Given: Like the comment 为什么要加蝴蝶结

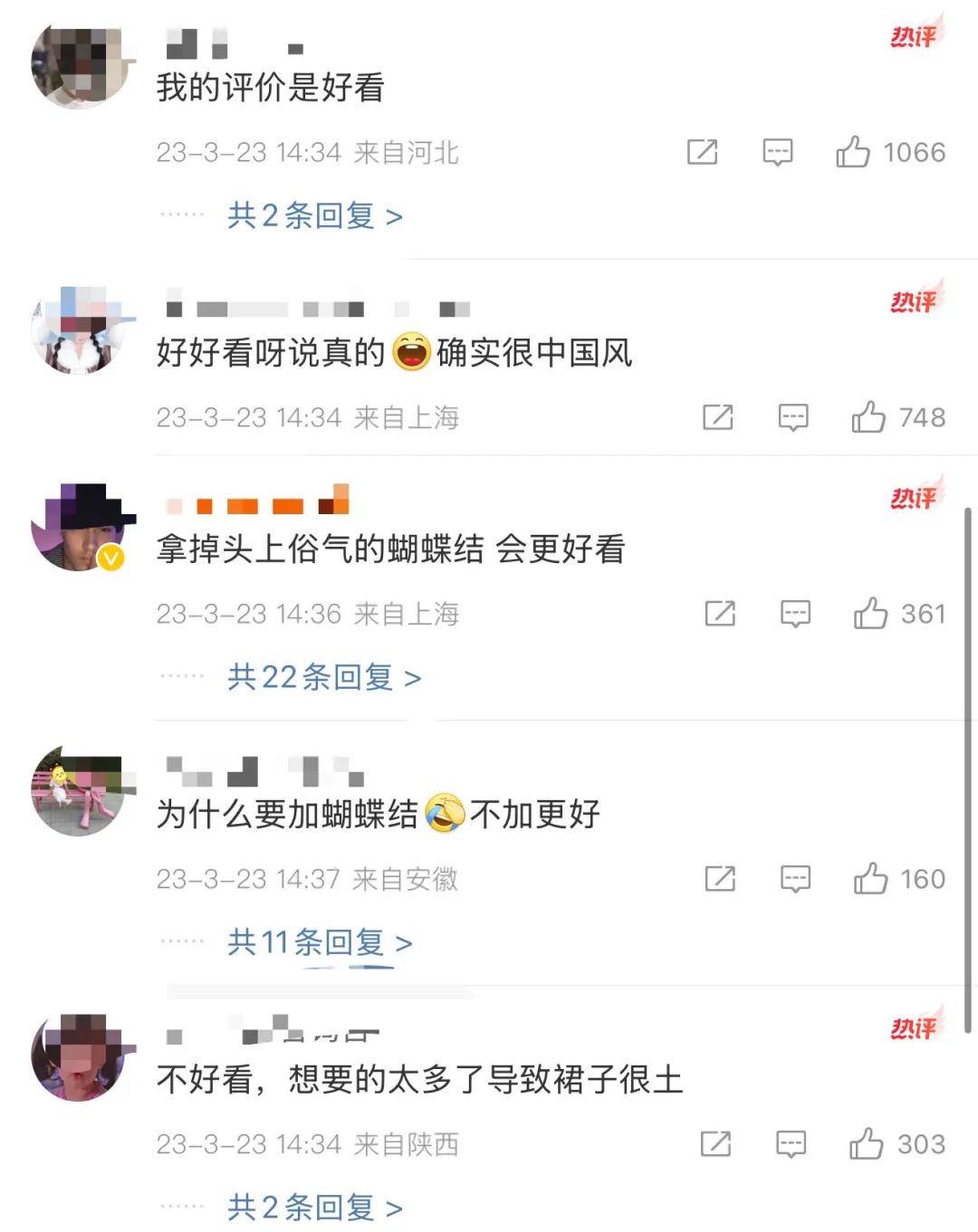Looking at the screenshot, I should tap(870, 879).
